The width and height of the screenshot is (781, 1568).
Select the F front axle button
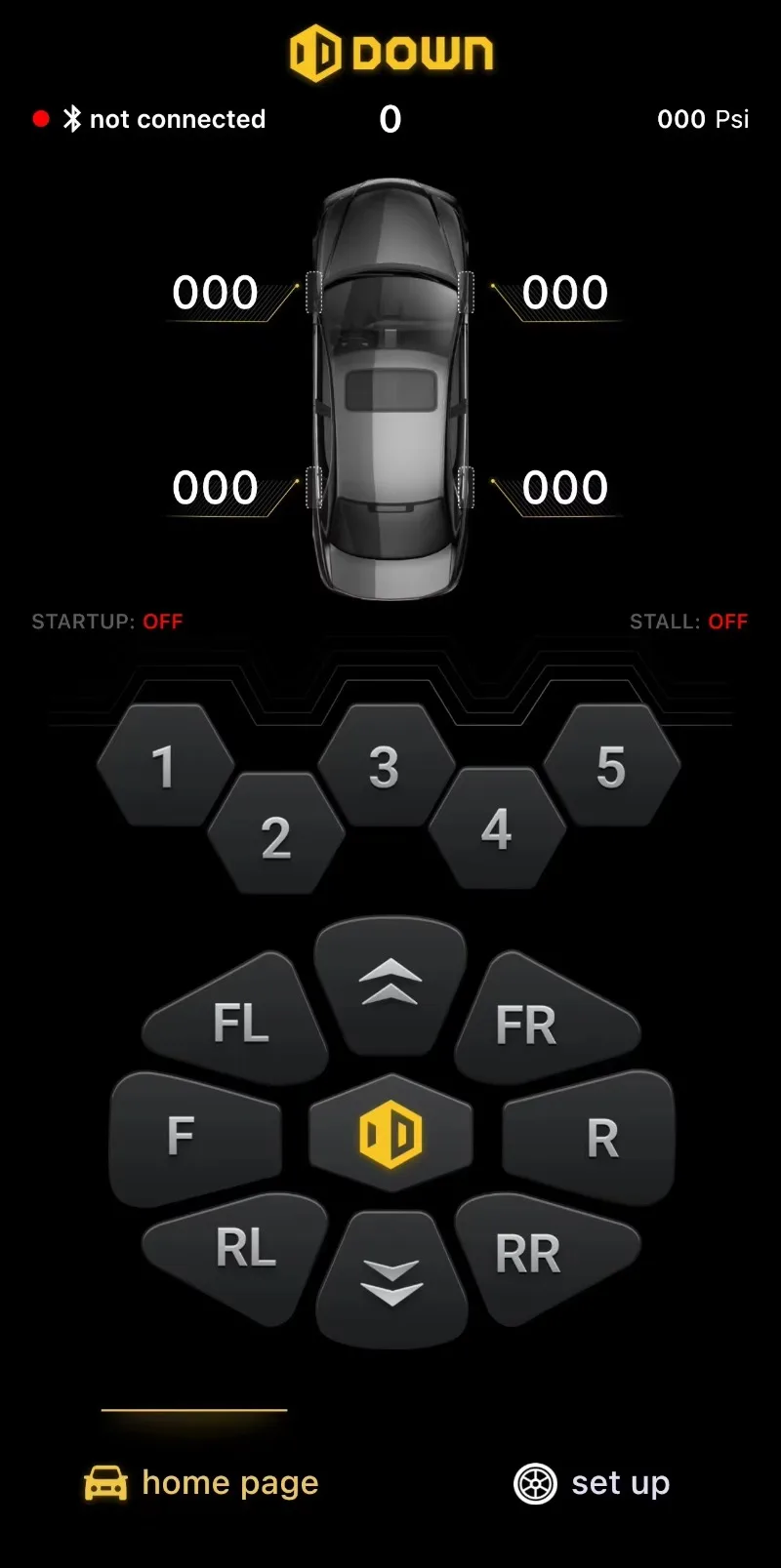[192, 1137]
